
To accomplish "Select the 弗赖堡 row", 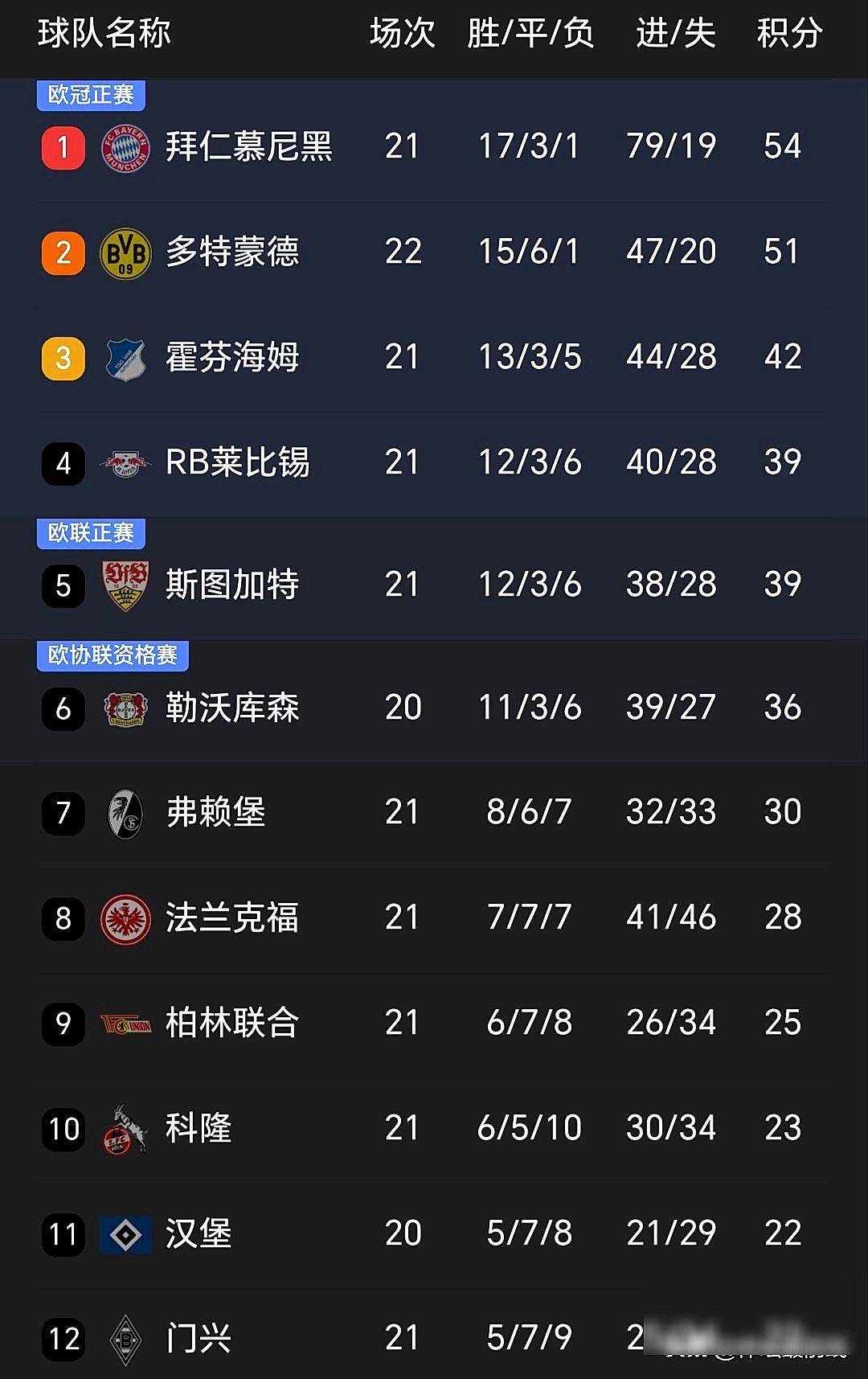I will (215, 812).
